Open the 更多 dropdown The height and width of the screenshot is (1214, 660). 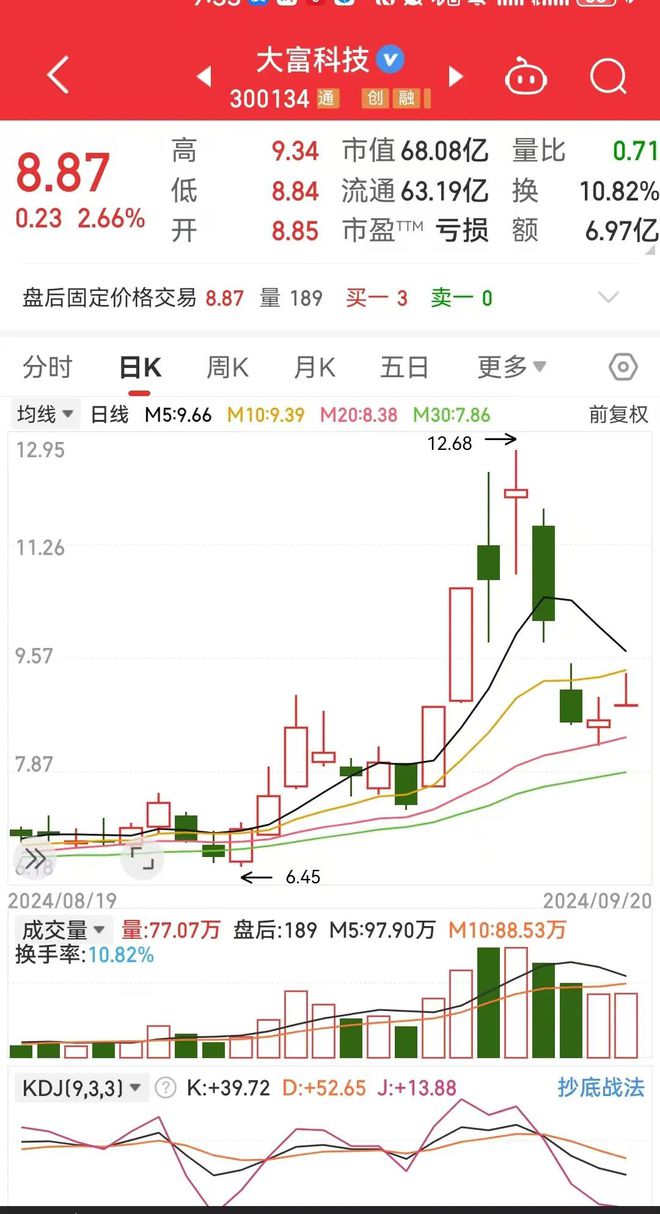pyautogui.click(x=511, y=367)
